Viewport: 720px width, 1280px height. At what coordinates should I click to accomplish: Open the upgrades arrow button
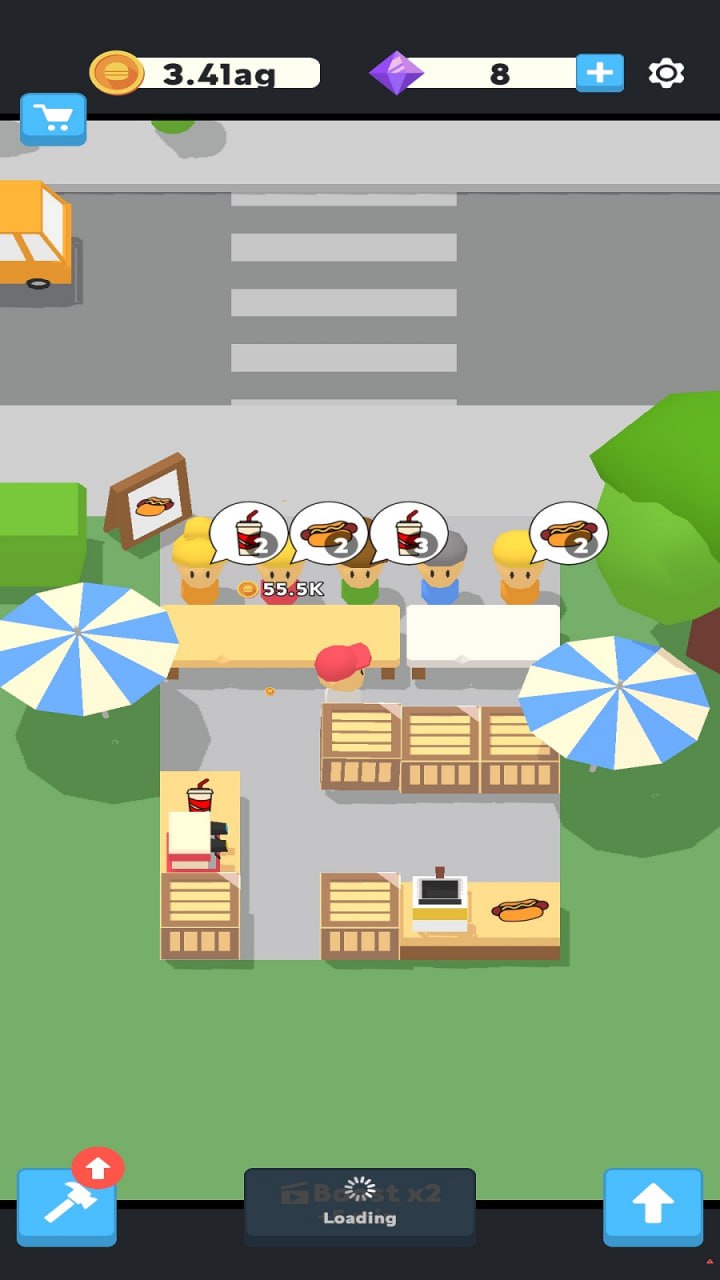coord(652,1206)
